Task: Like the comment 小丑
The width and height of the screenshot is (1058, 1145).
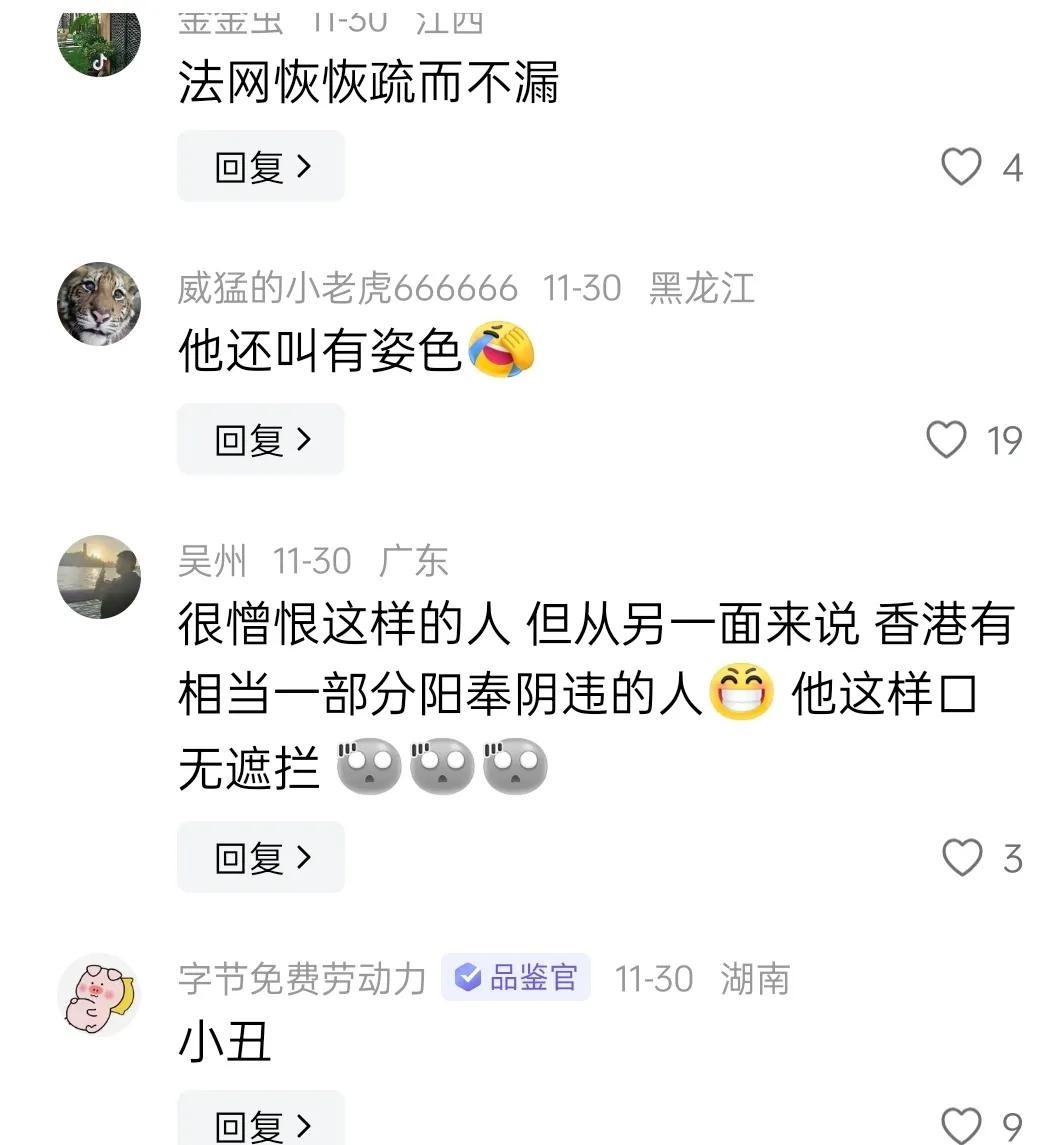Action: (x=962, y=1126)
